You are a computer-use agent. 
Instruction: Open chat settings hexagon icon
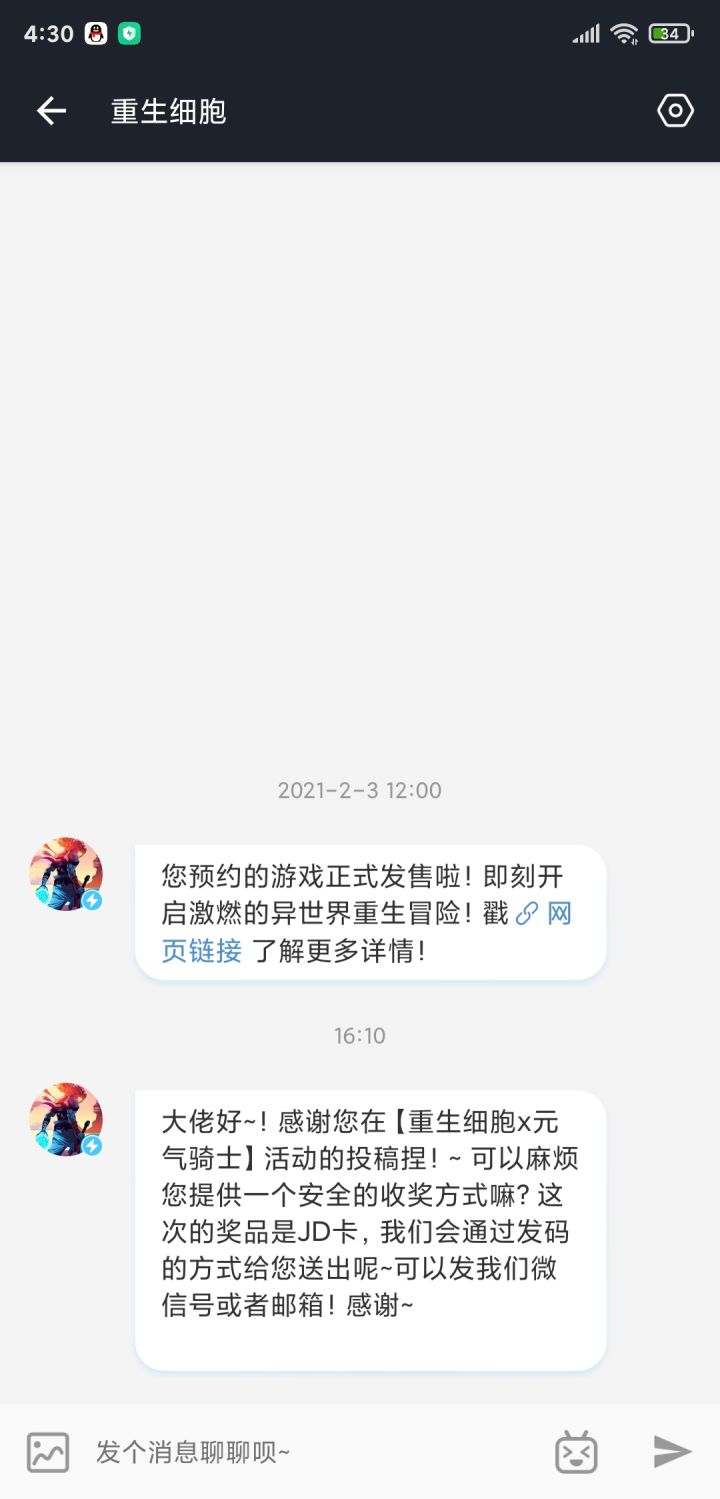675,111
